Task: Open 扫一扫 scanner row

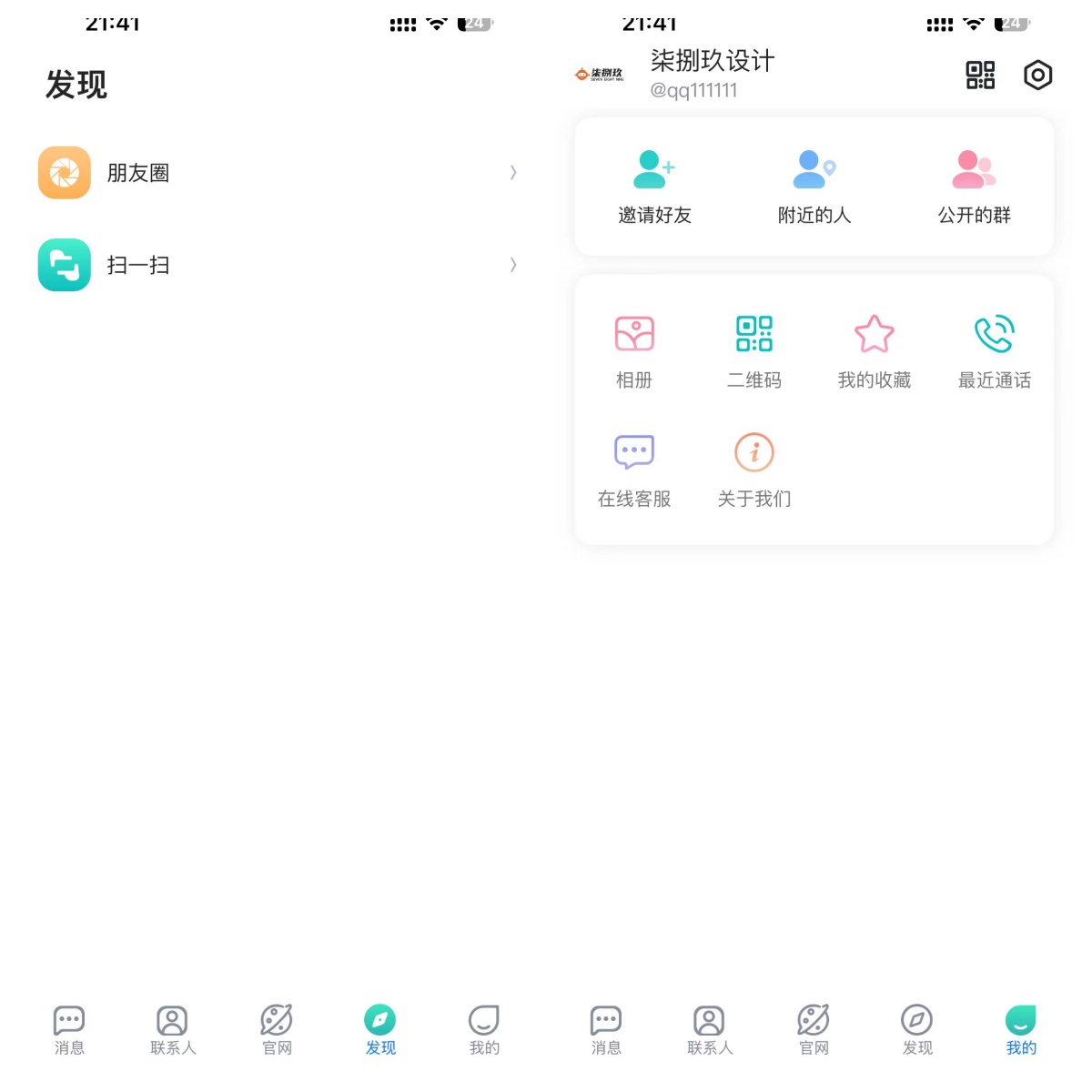Action: pos(273,265)
